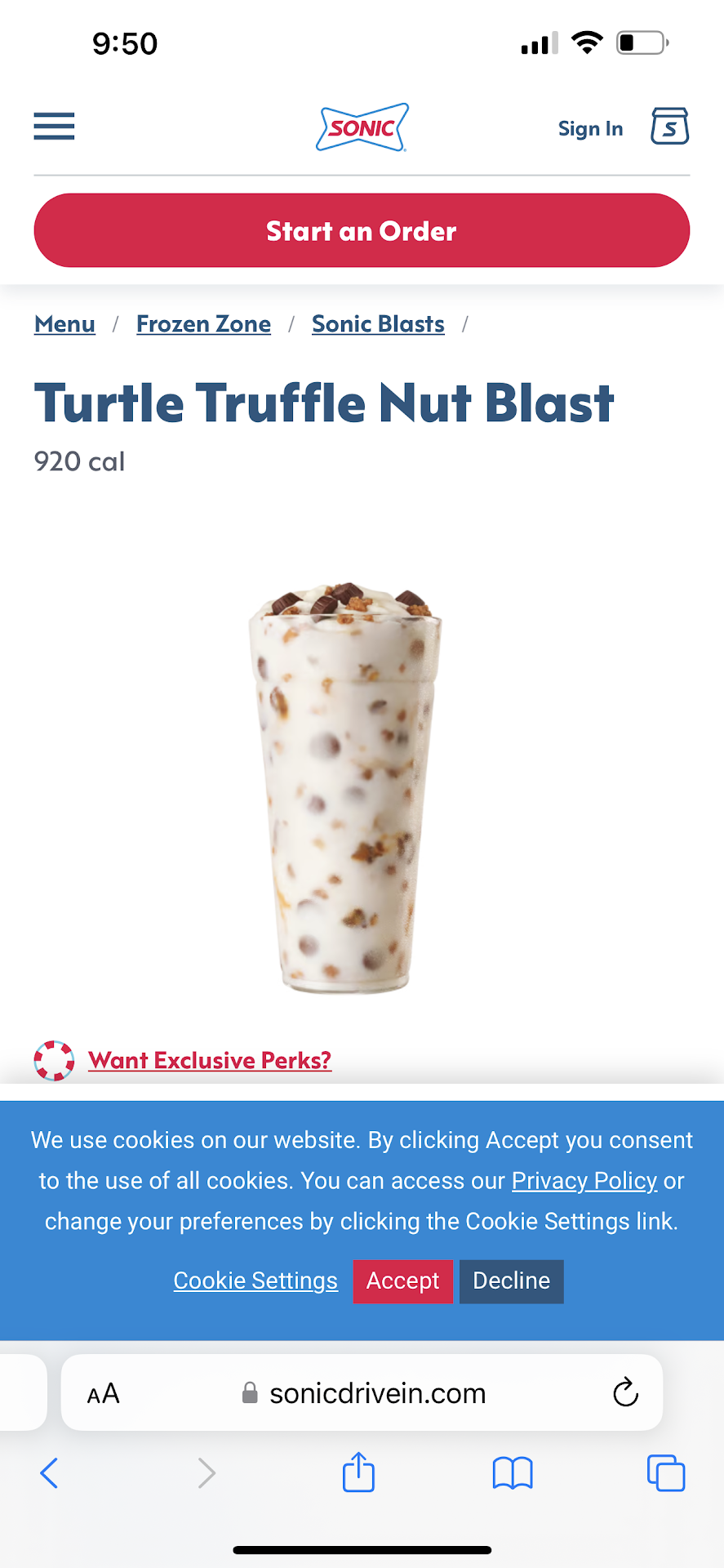Select the sonicdrivein.com address bar
This screenshot has height=1568, width=724.
pyautogui.click(x=377, y=1393)
